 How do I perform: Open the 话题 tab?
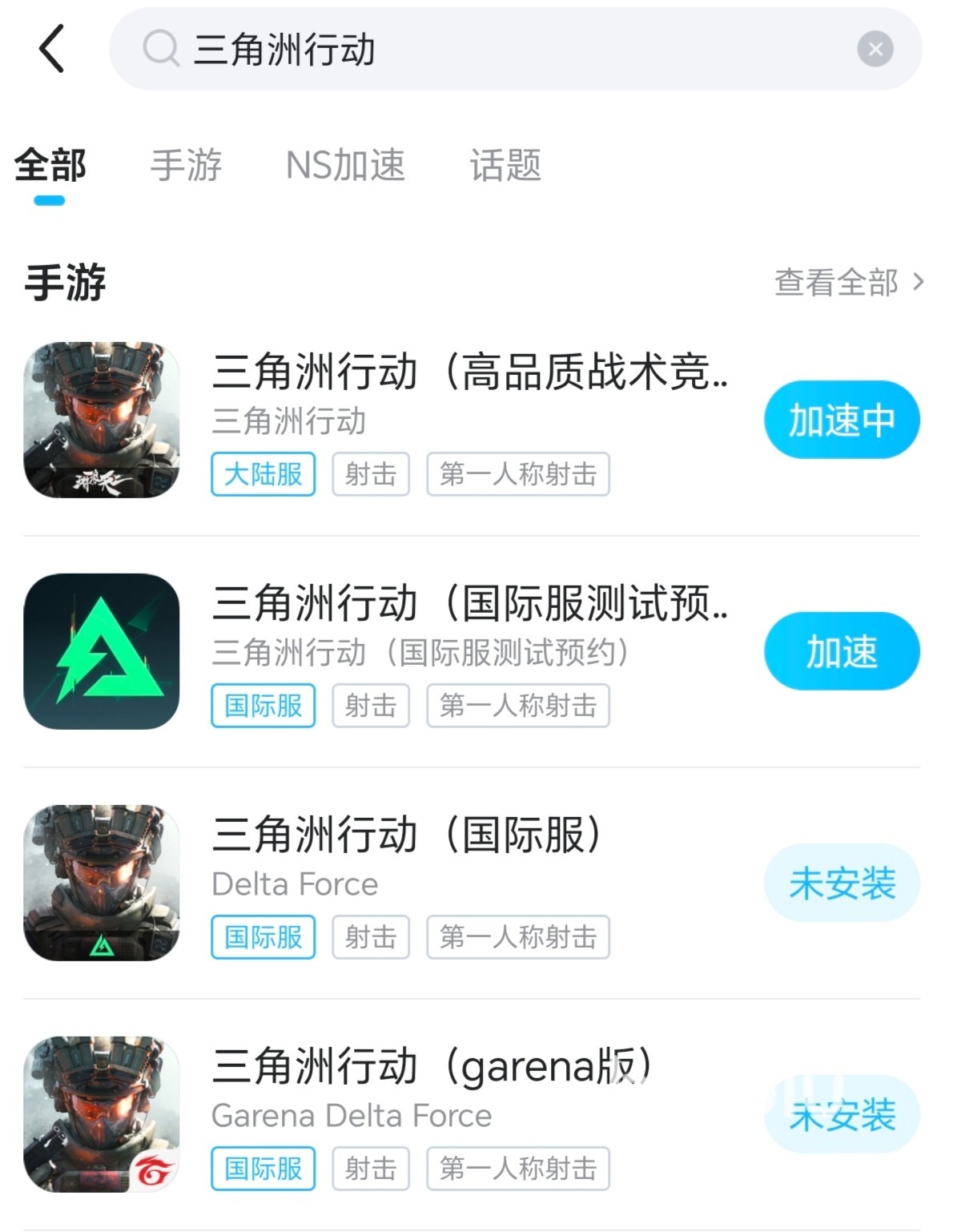pos(505,166)
